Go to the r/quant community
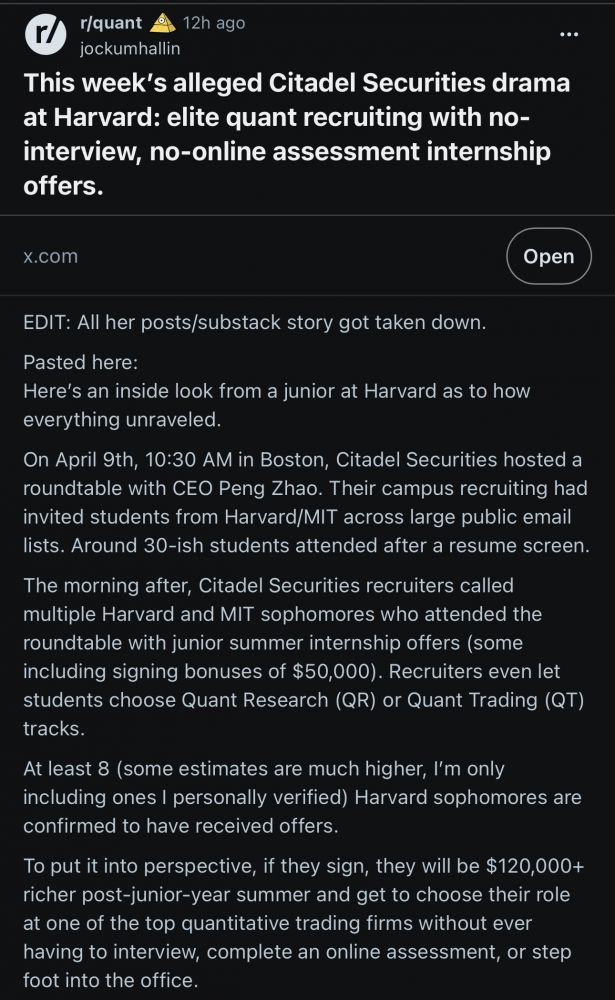The height and width of the screenshot is (1000, 615). (109, 22)
